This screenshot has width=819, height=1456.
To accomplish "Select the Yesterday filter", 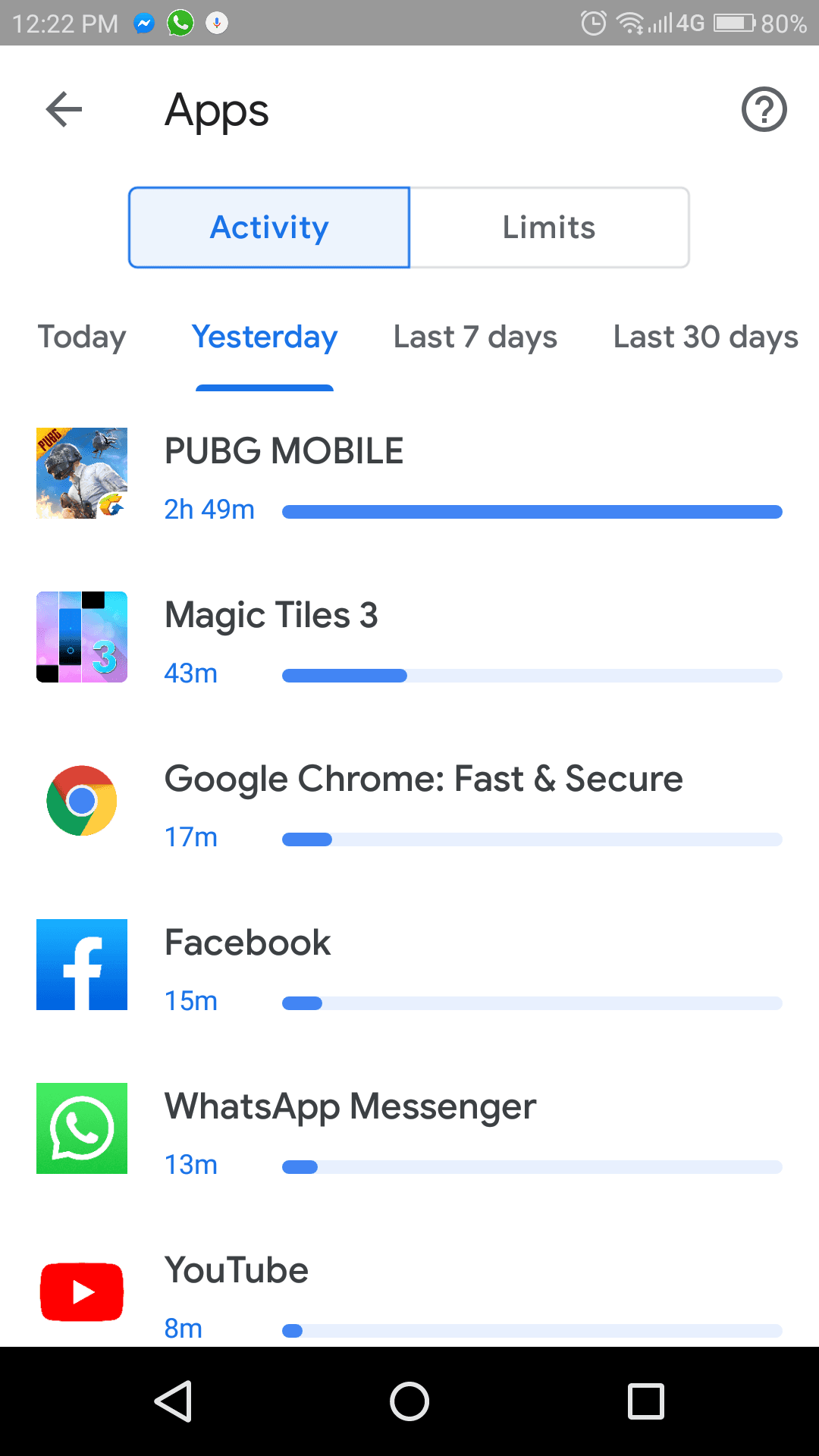I will click(264, 337).
